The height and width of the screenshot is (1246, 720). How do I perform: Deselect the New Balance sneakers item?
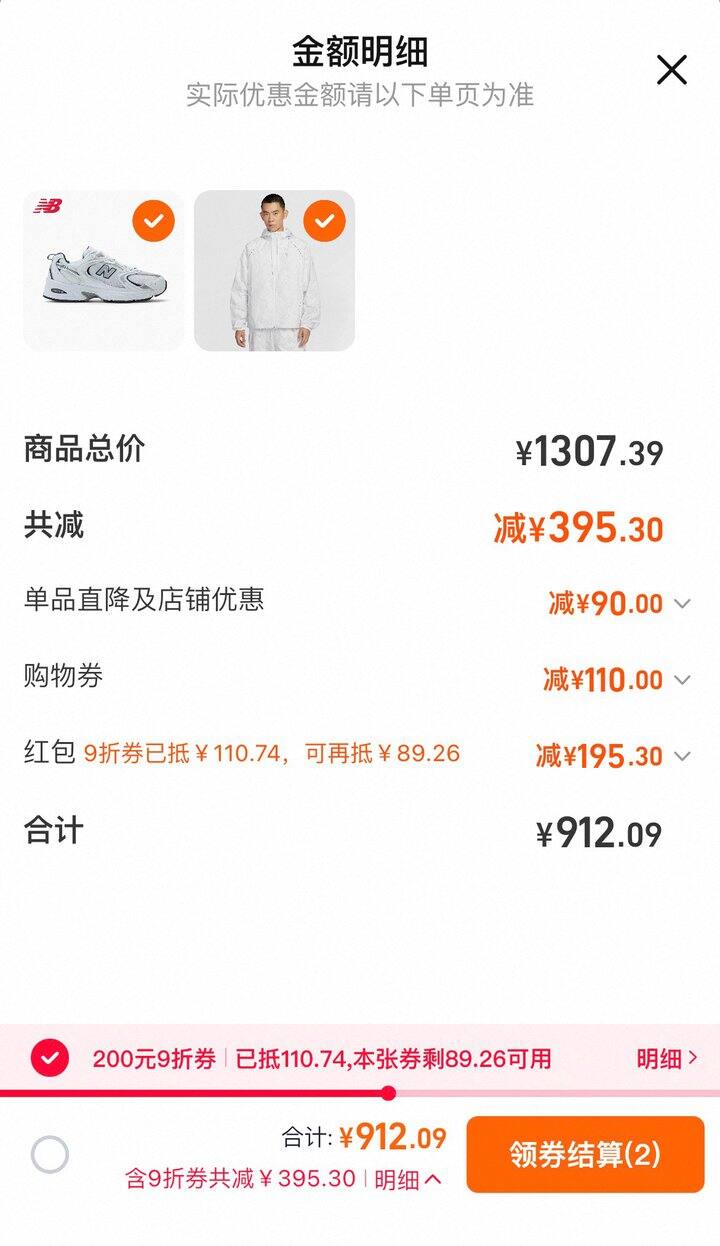pyautogui.click(x=153, y=221)
